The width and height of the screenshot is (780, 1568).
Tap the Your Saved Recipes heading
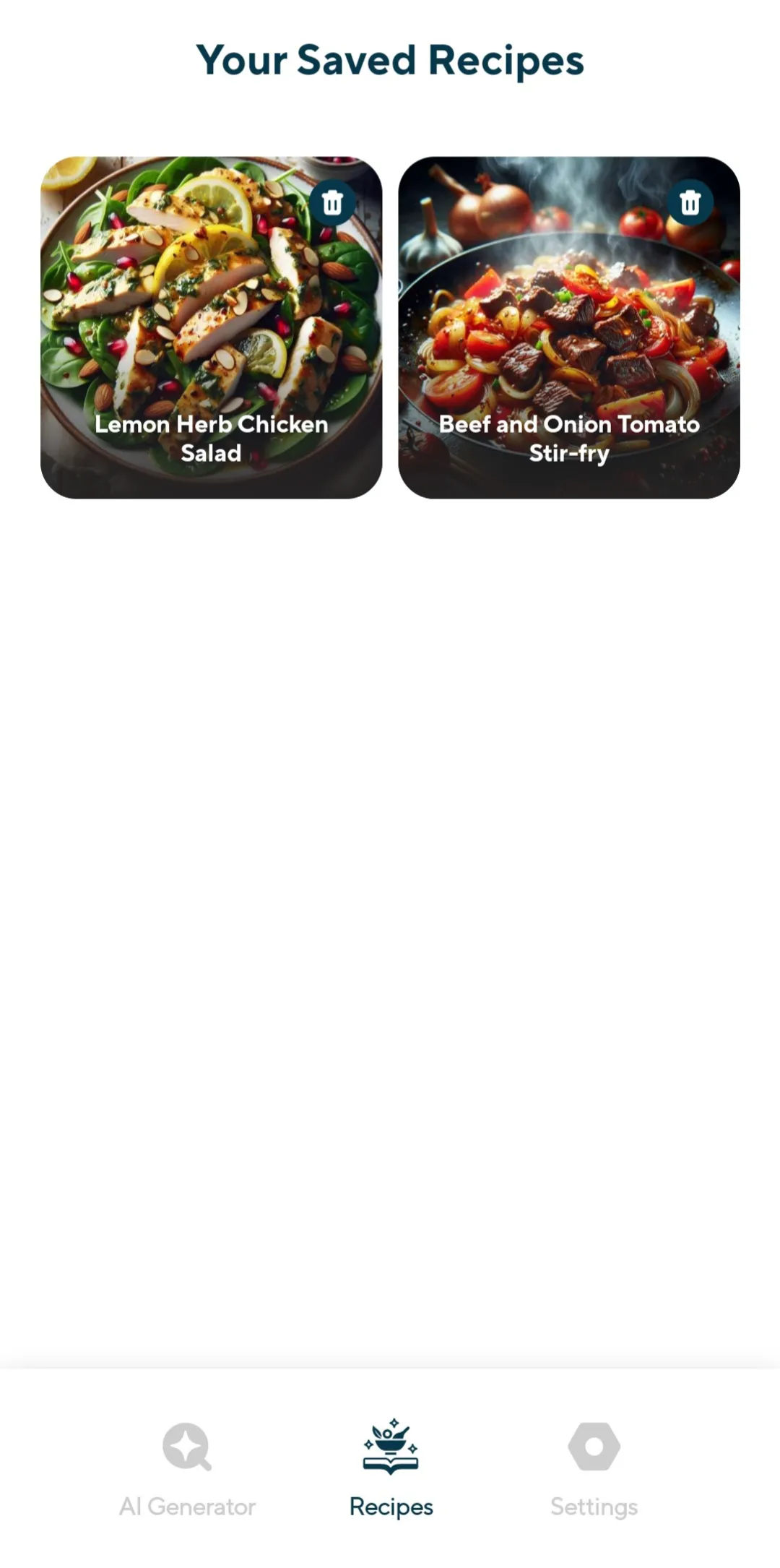click(x=390, y=61)
